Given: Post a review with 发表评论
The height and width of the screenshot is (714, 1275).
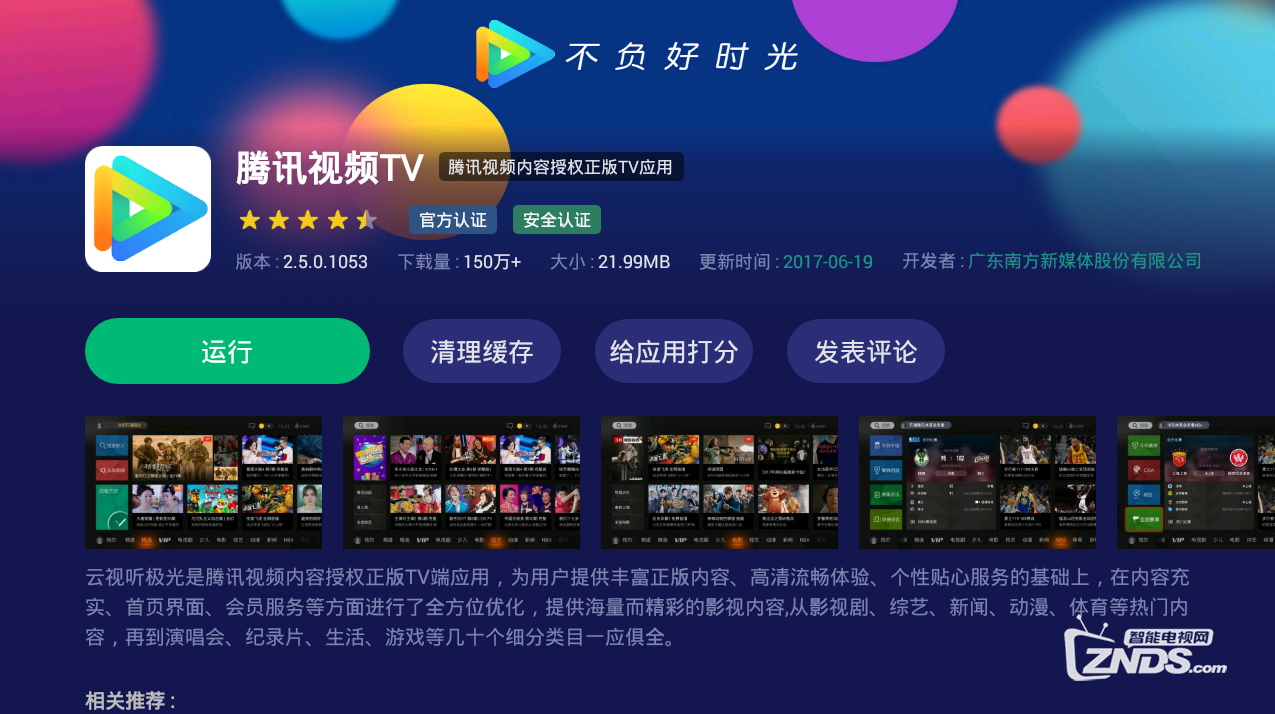Looking at the screenshot, I should (x=865, y=351).
